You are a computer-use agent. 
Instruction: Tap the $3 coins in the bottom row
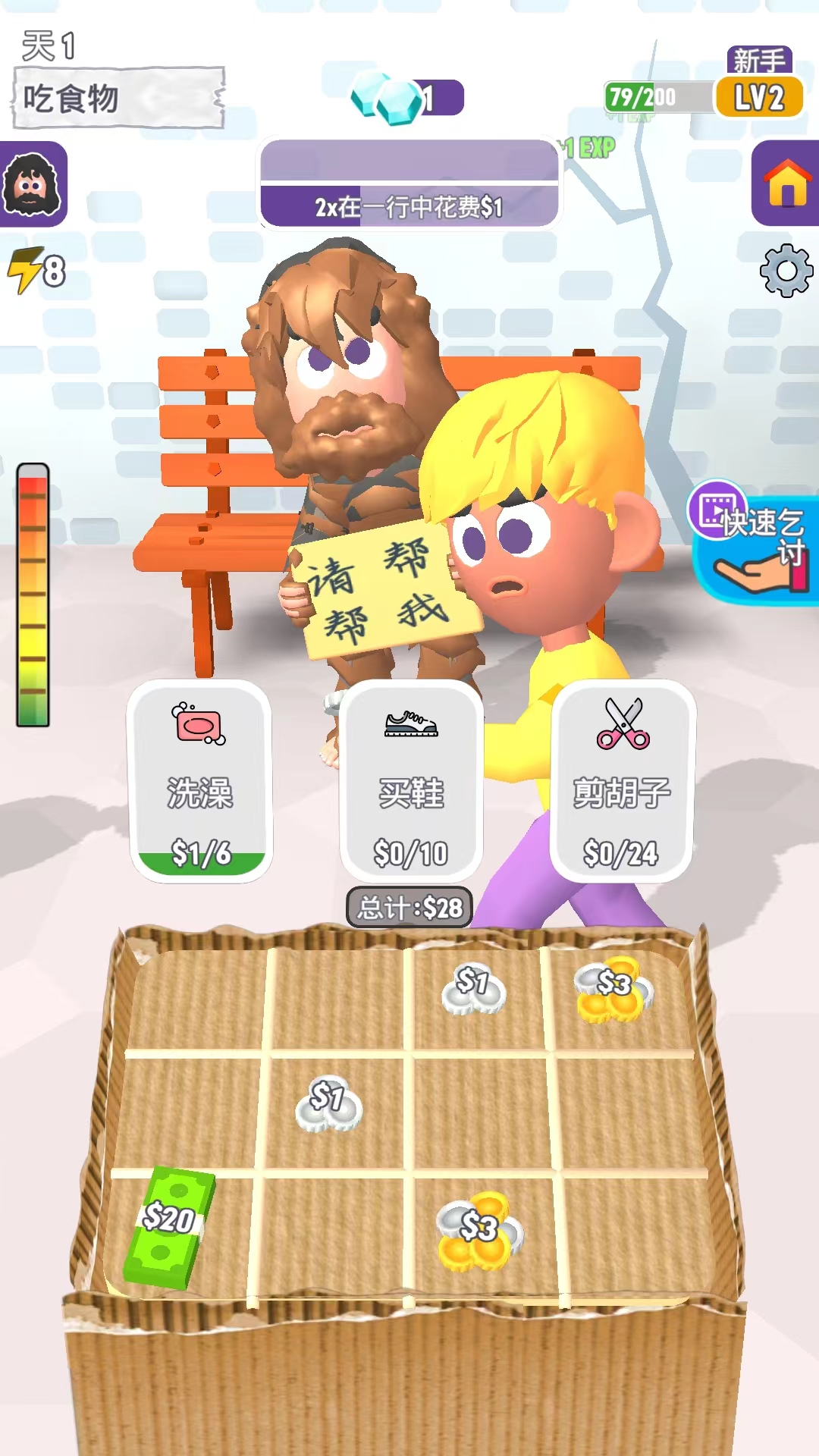click(479, 1230)
